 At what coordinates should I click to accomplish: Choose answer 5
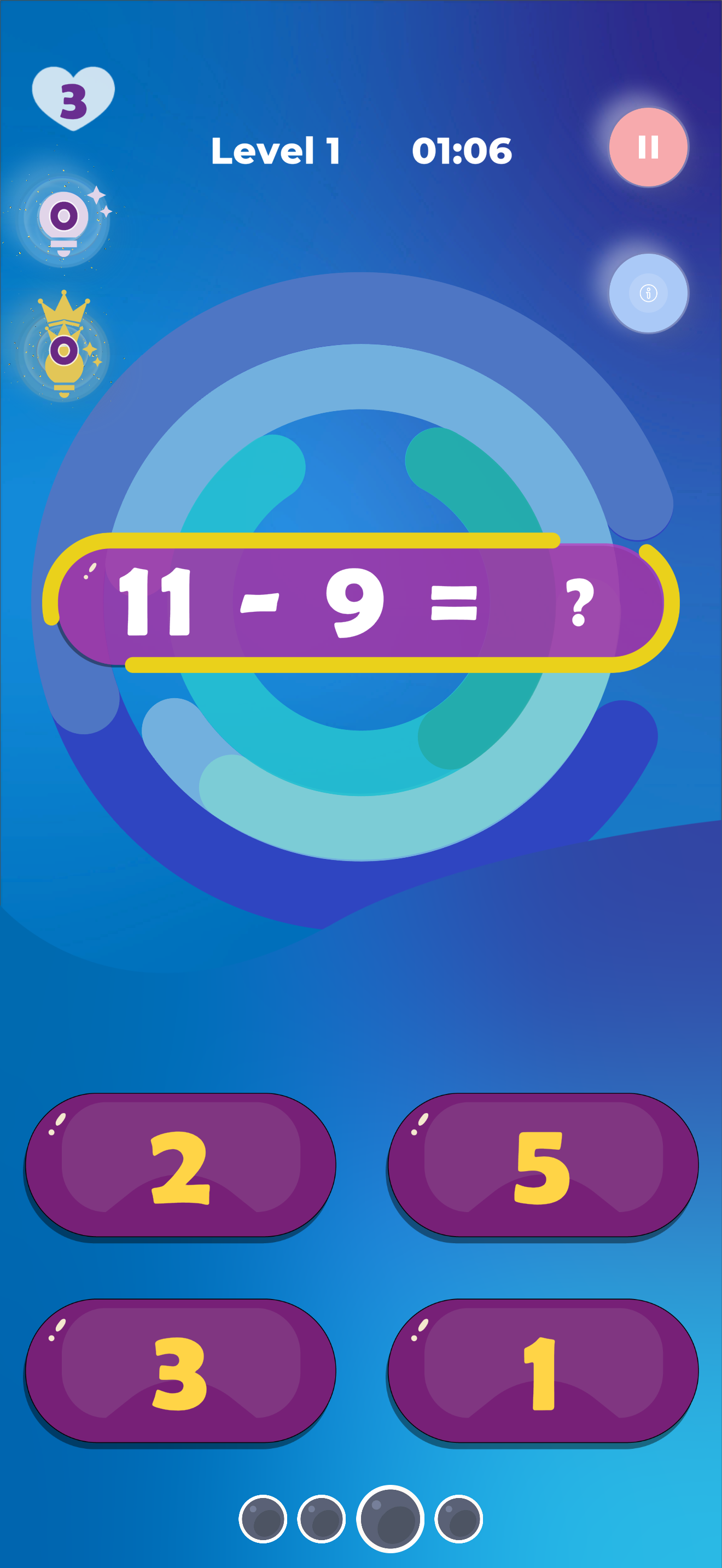coord(543,1165)
